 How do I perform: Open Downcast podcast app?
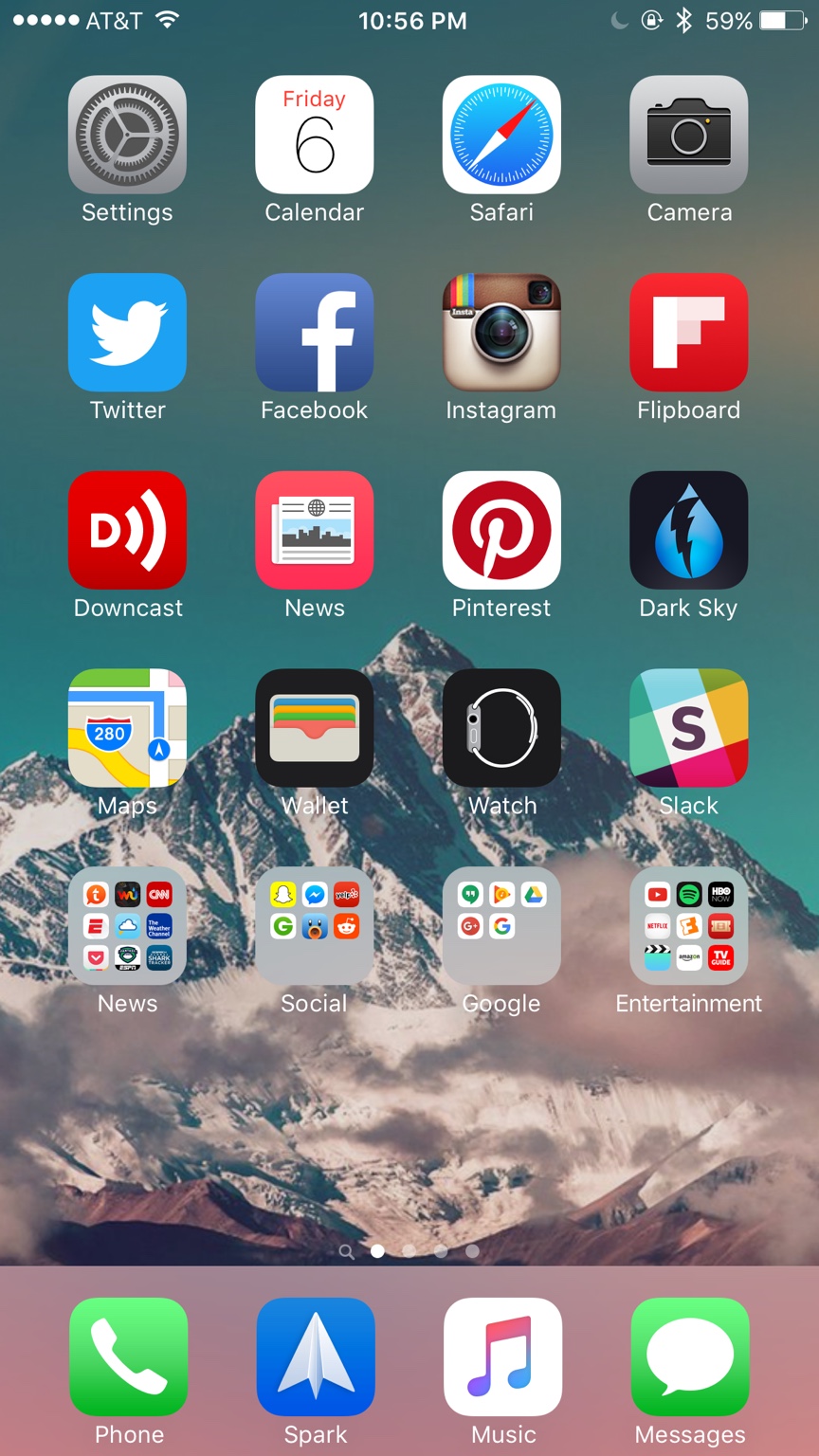click(127, 530)
